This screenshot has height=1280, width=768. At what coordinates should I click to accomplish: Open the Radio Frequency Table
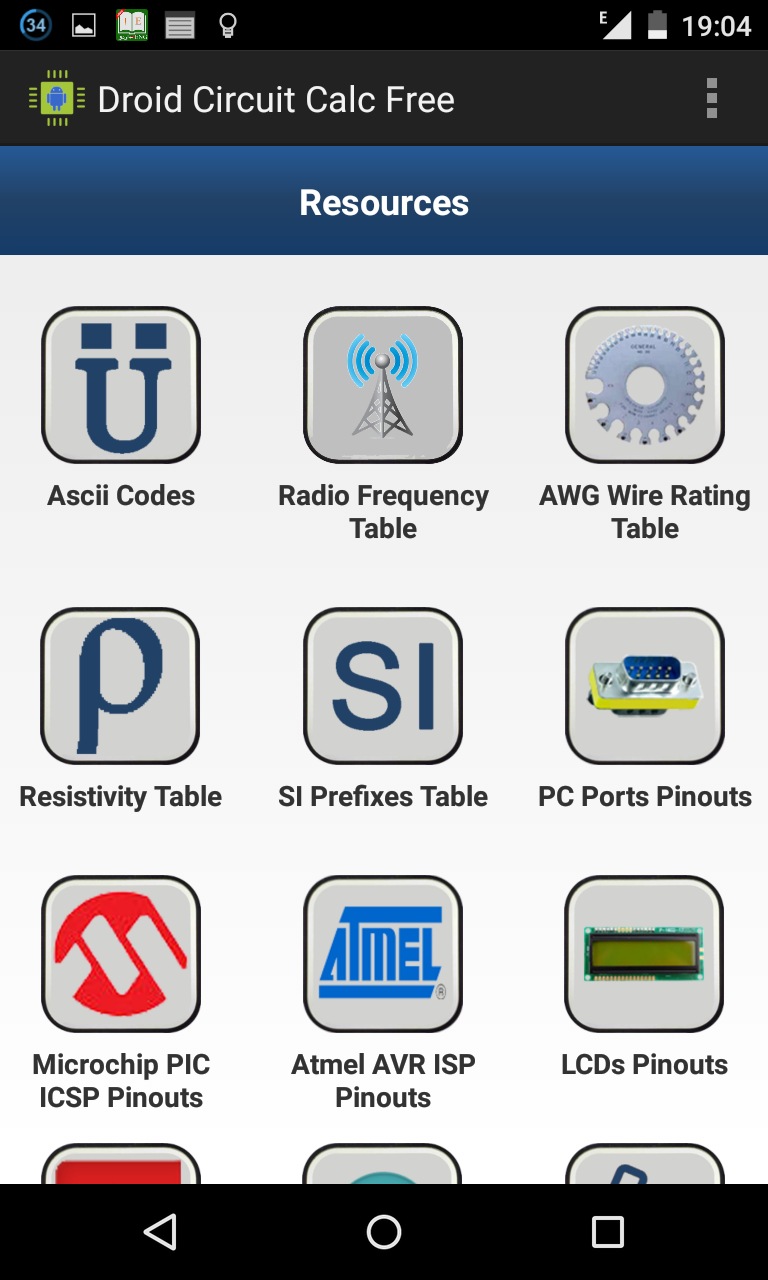[x=383, y=385]
